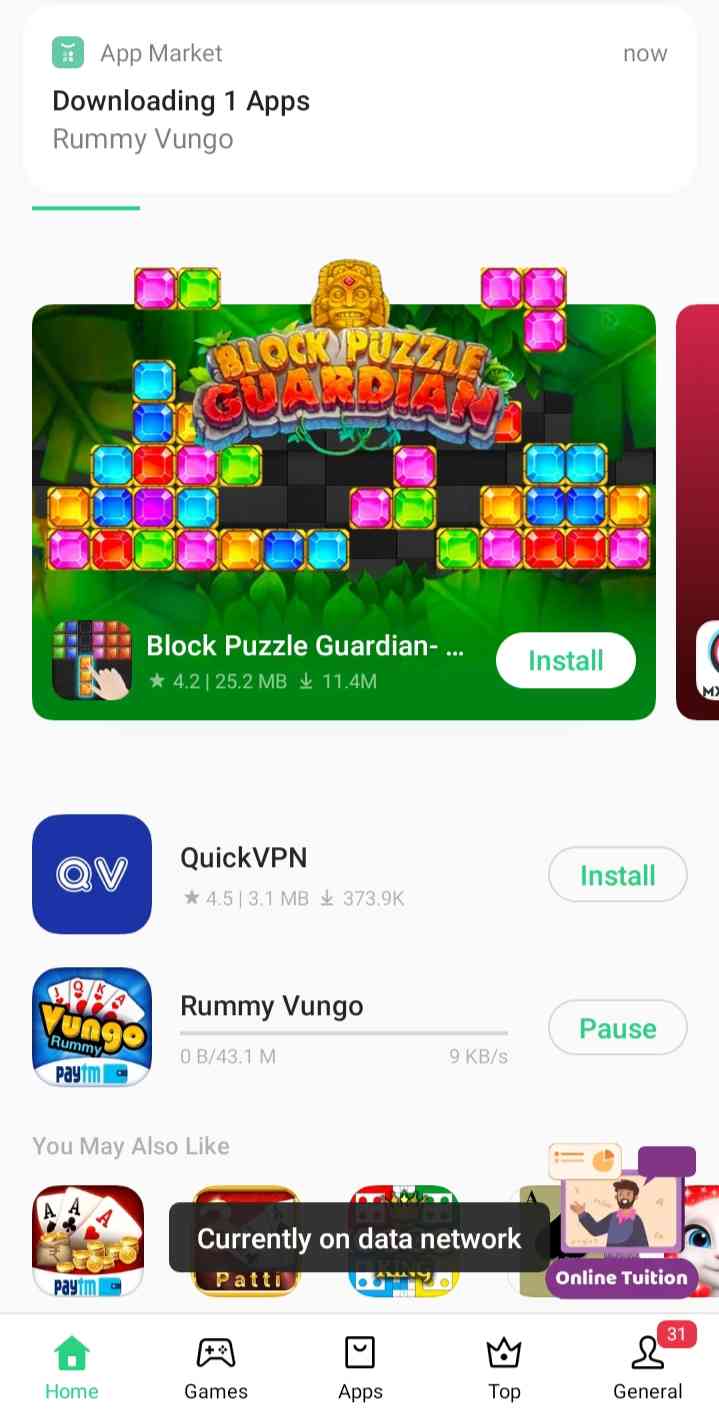Switch to the Top tab
719x1416 pixels.
[504, 1367]
